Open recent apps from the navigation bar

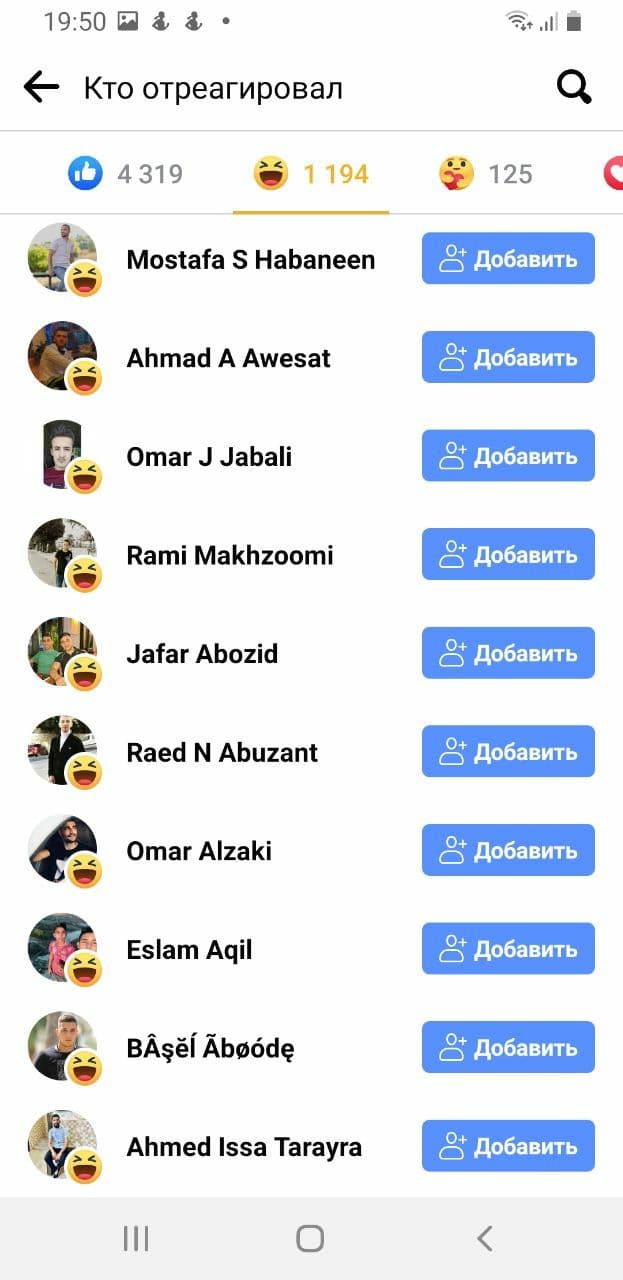pyautogui.click(x=136, y=1239)
